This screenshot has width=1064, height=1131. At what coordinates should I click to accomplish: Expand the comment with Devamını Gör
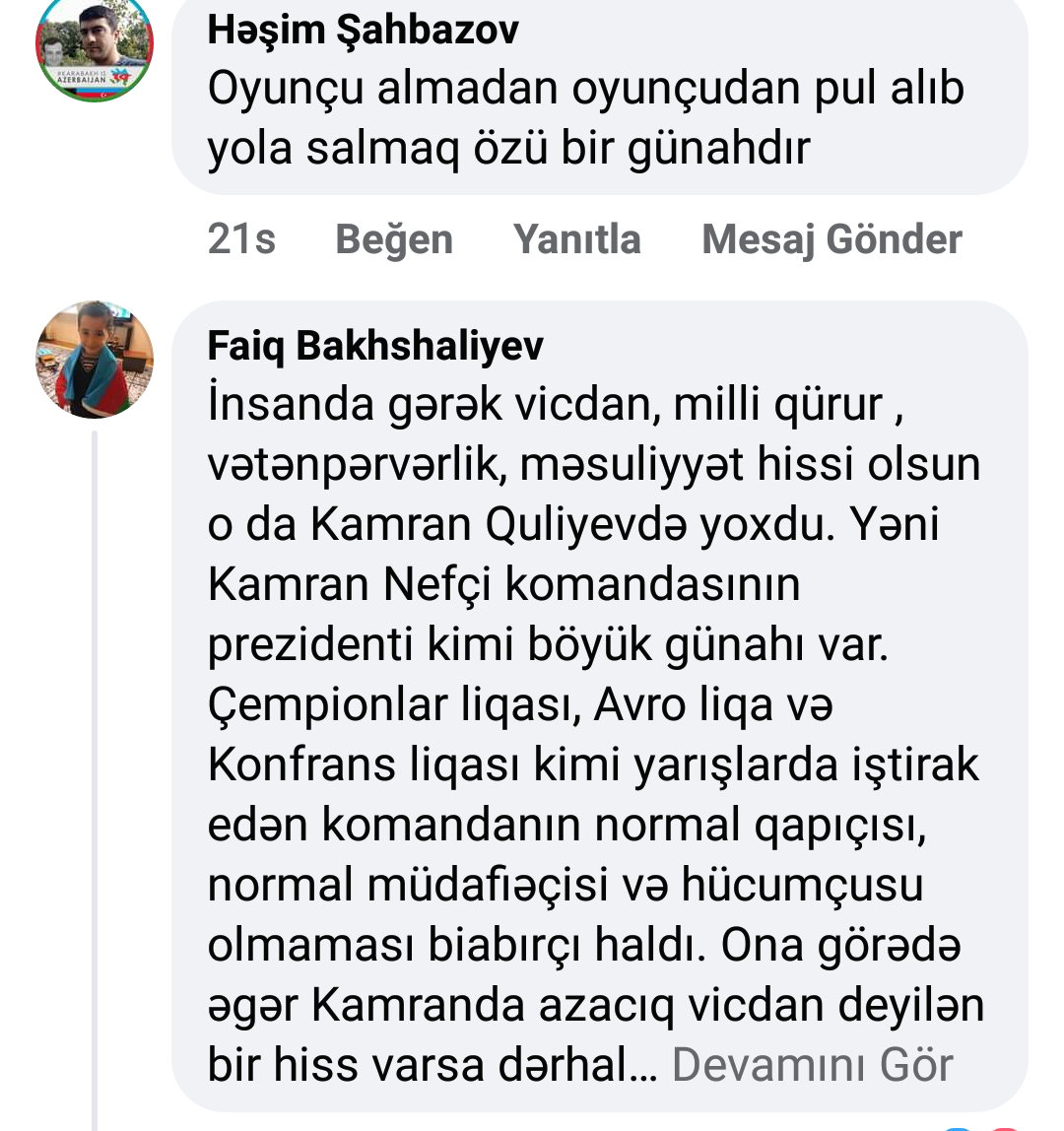(813, 1065)
